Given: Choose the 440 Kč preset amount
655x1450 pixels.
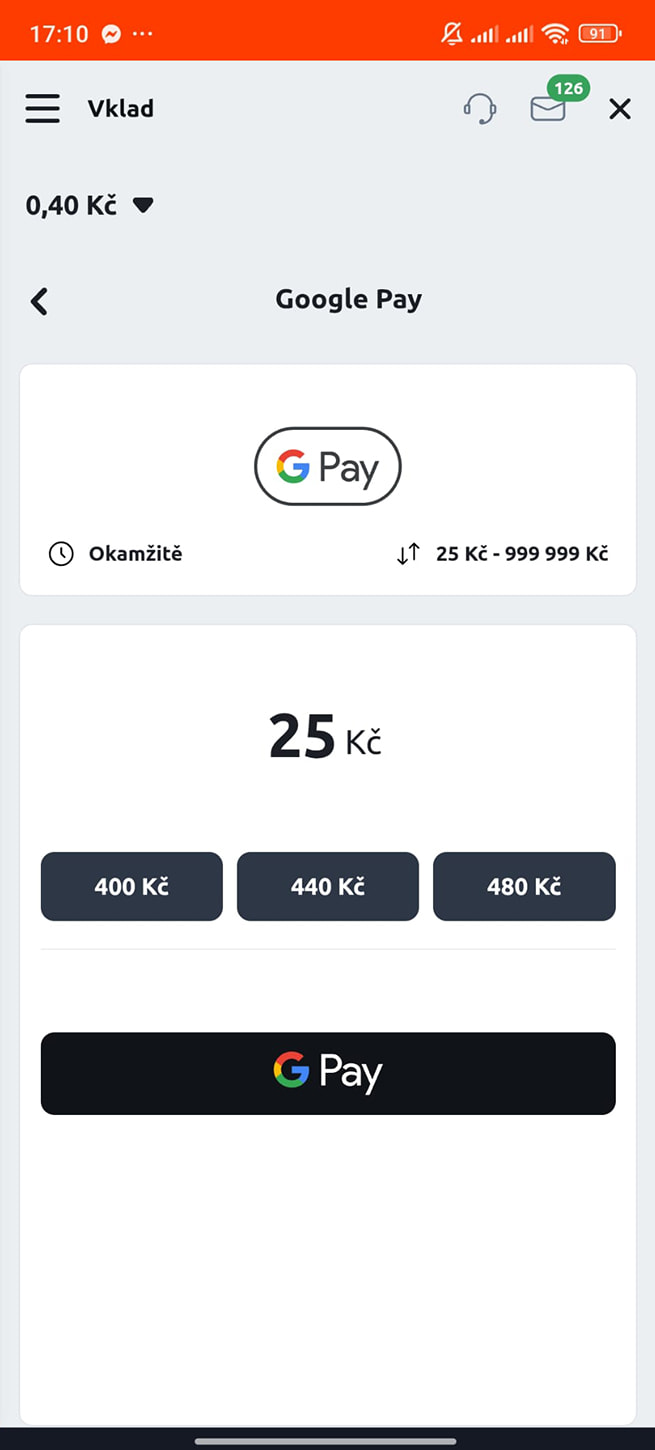Looking at the screenshot, I should coord(327,886).
